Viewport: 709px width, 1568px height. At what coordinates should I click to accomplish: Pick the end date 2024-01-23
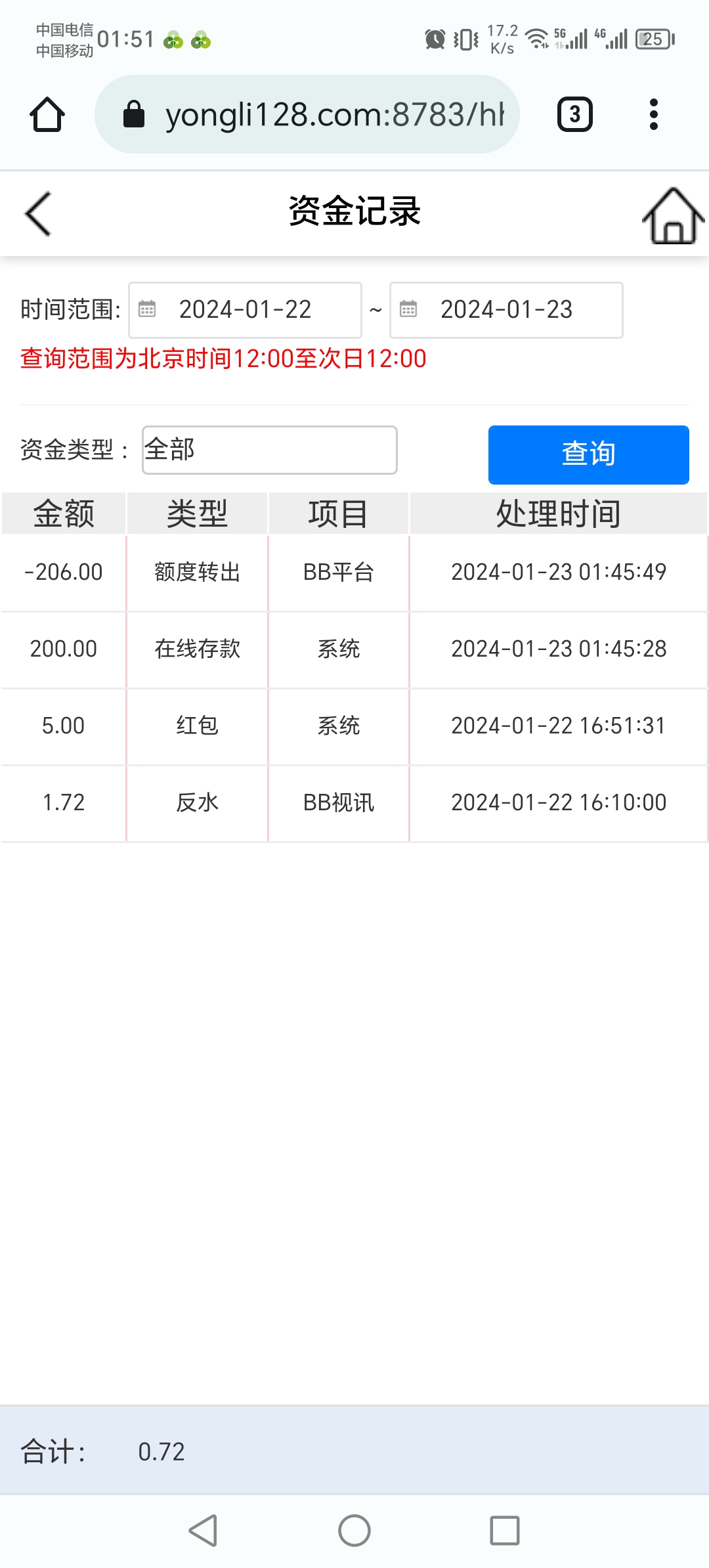click(x=506, y=310)
